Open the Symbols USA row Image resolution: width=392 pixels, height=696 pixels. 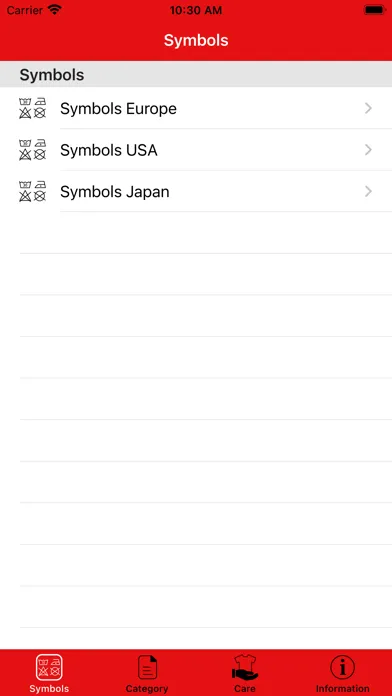pyautogui.click(x=196, y=150)
